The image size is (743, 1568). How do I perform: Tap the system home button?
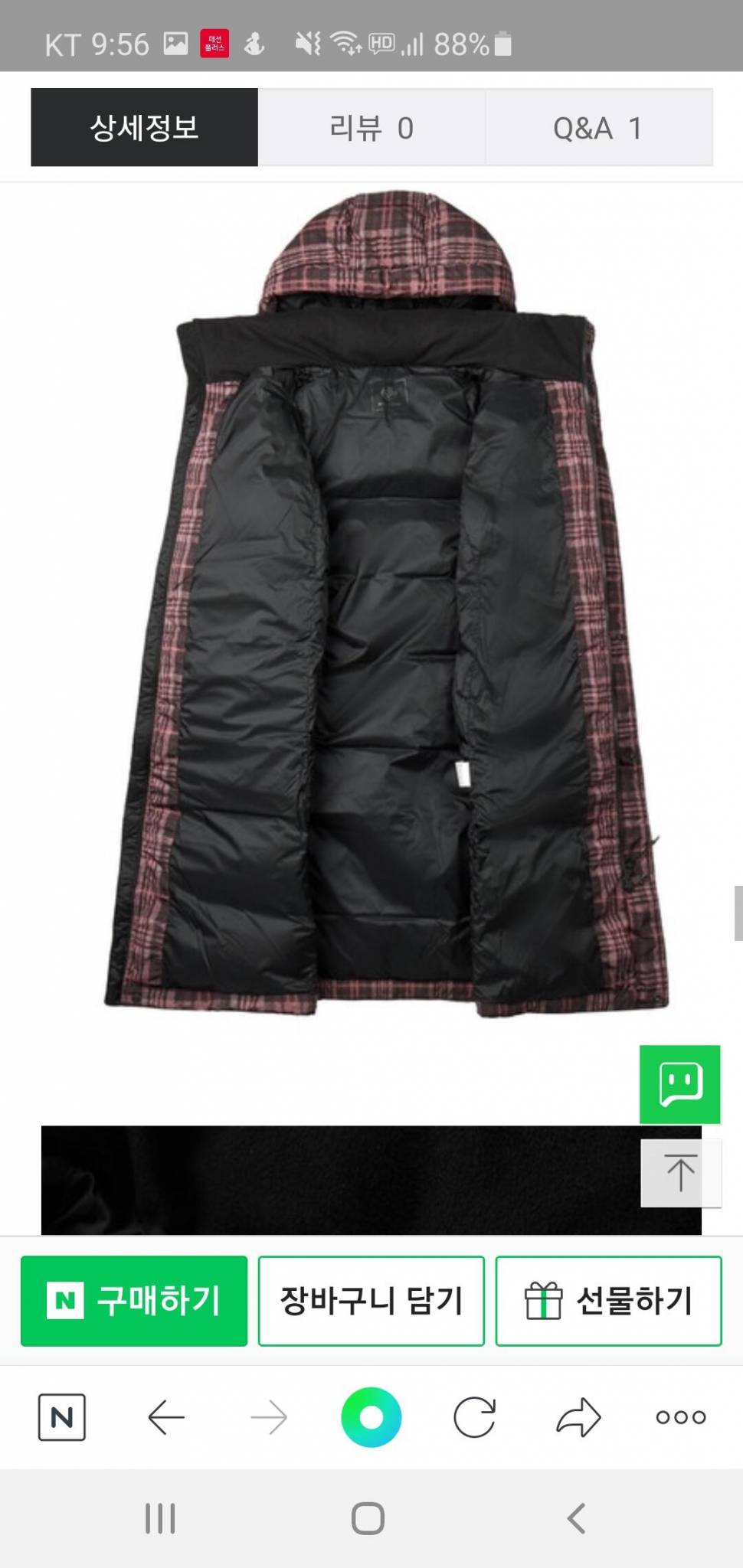coord(368,1518)
